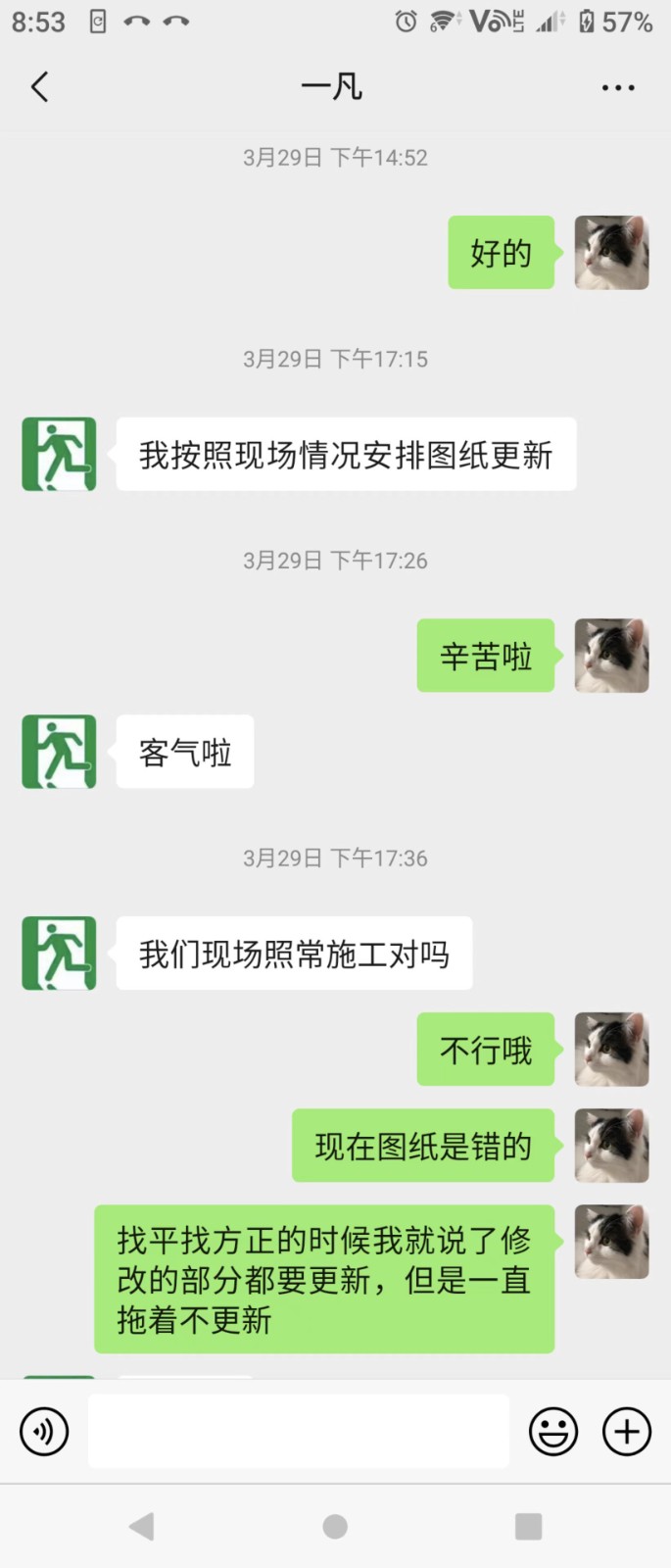Switch to voice message input
This screenshot has height=1568, width=671.
tap(44, 1432)
